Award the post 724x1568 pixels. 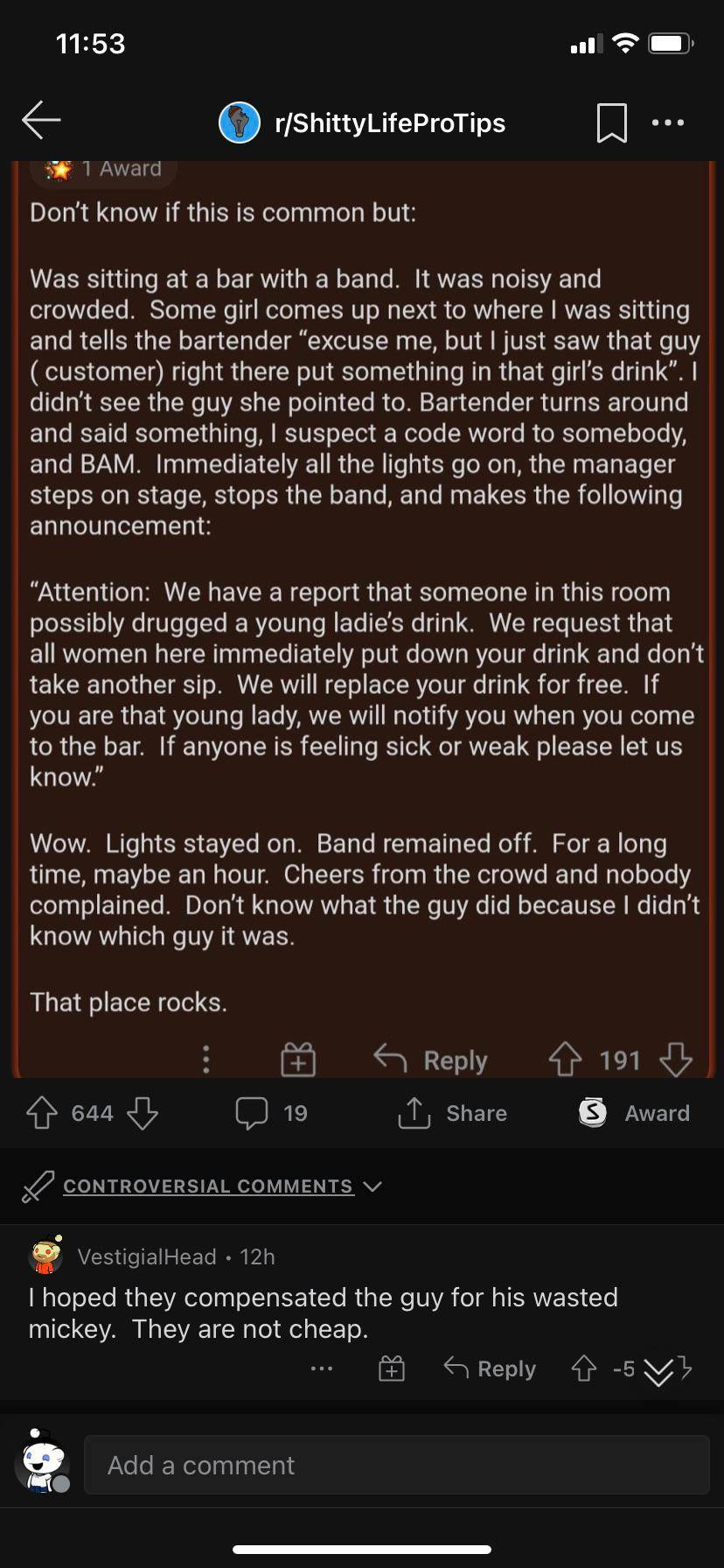(634, 1113)
